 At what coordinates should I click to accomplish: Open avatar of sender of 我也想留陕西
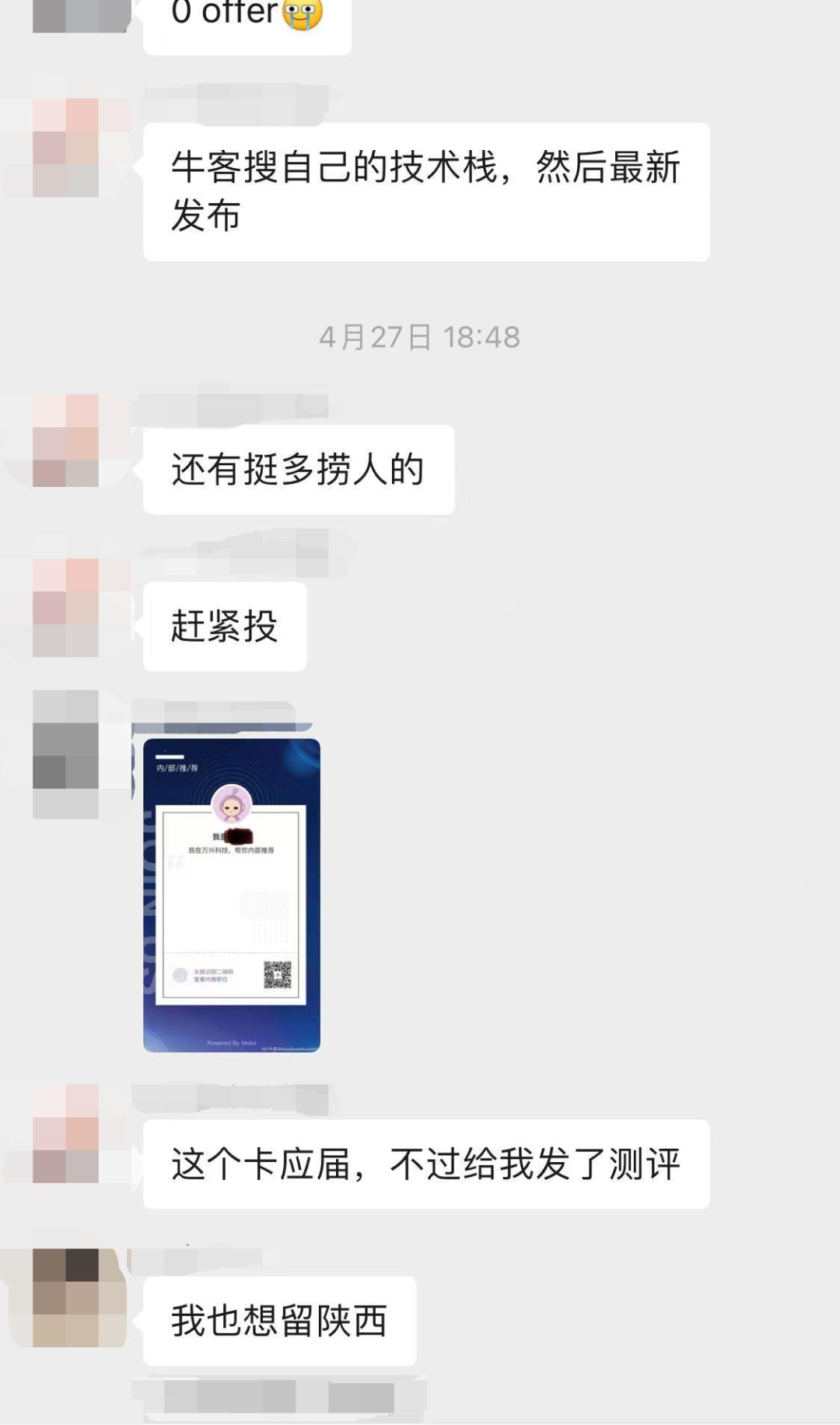[66, 1297]
